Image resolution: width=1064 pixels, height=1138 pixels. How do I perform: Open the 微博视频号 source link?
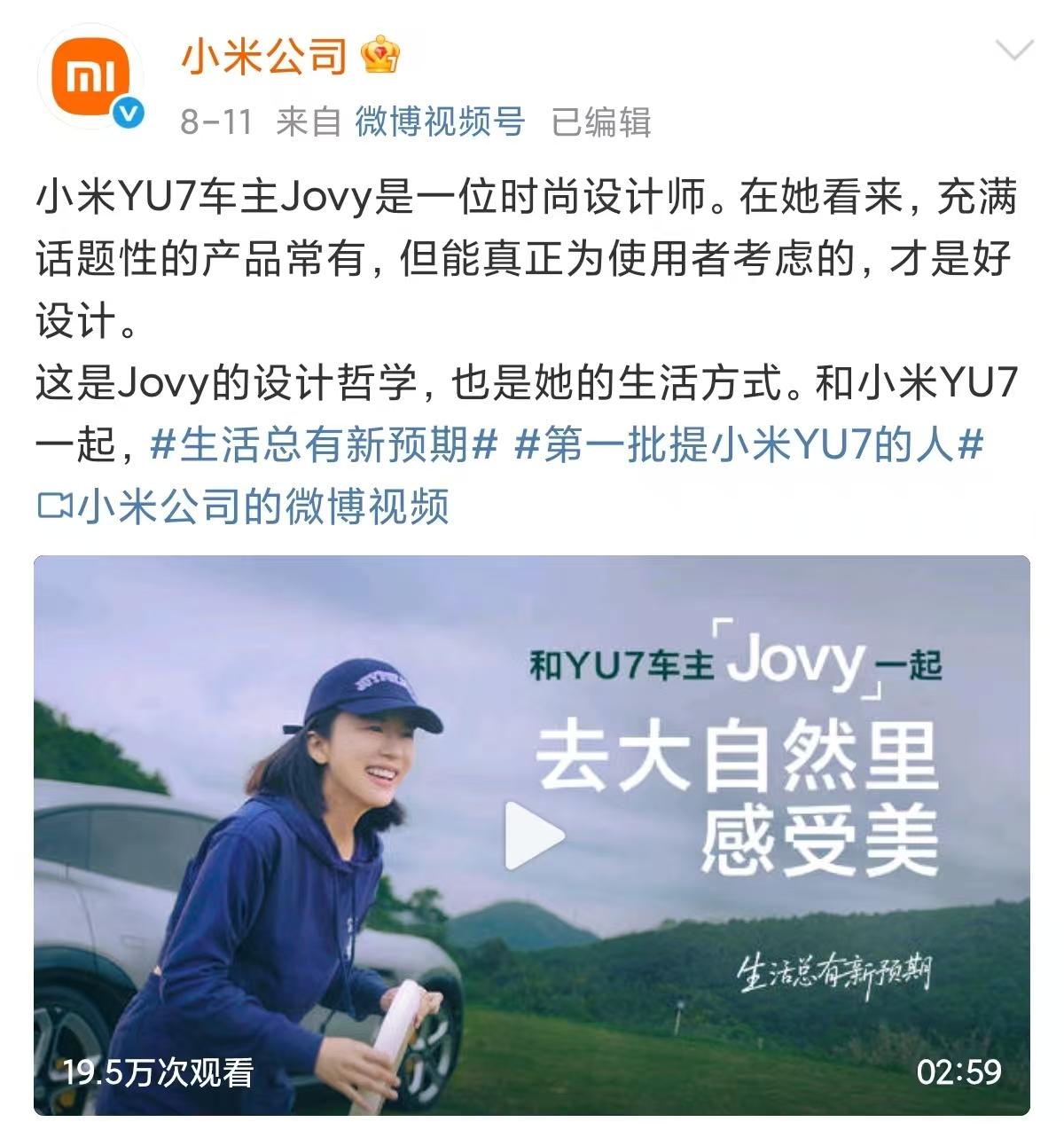coord(440,122)
